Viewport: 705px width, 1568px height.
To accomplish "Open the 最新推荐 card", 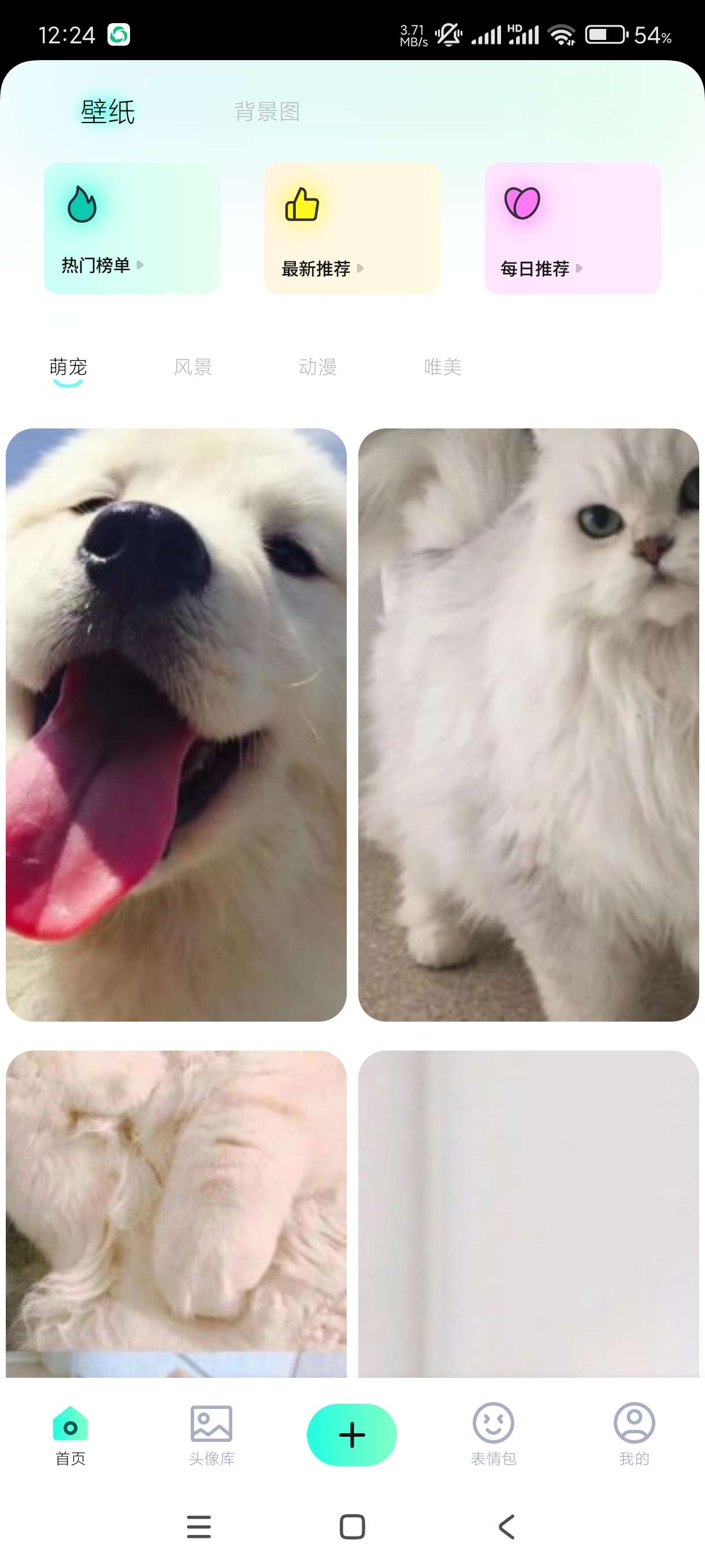I will (352, 228).
